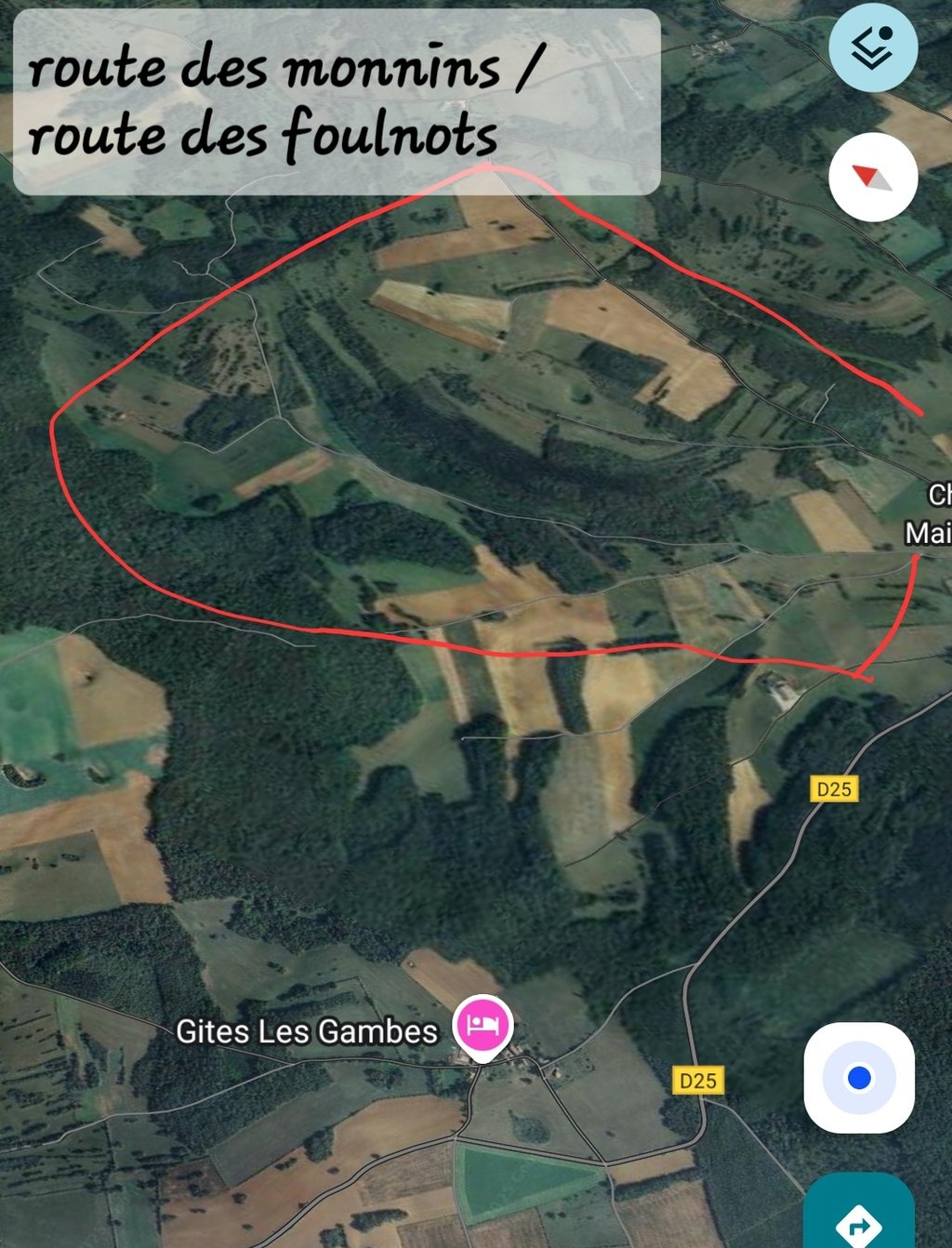Reset map orientation with the compass
Viewport: 952px width, 1248px height.
point(873,178)
